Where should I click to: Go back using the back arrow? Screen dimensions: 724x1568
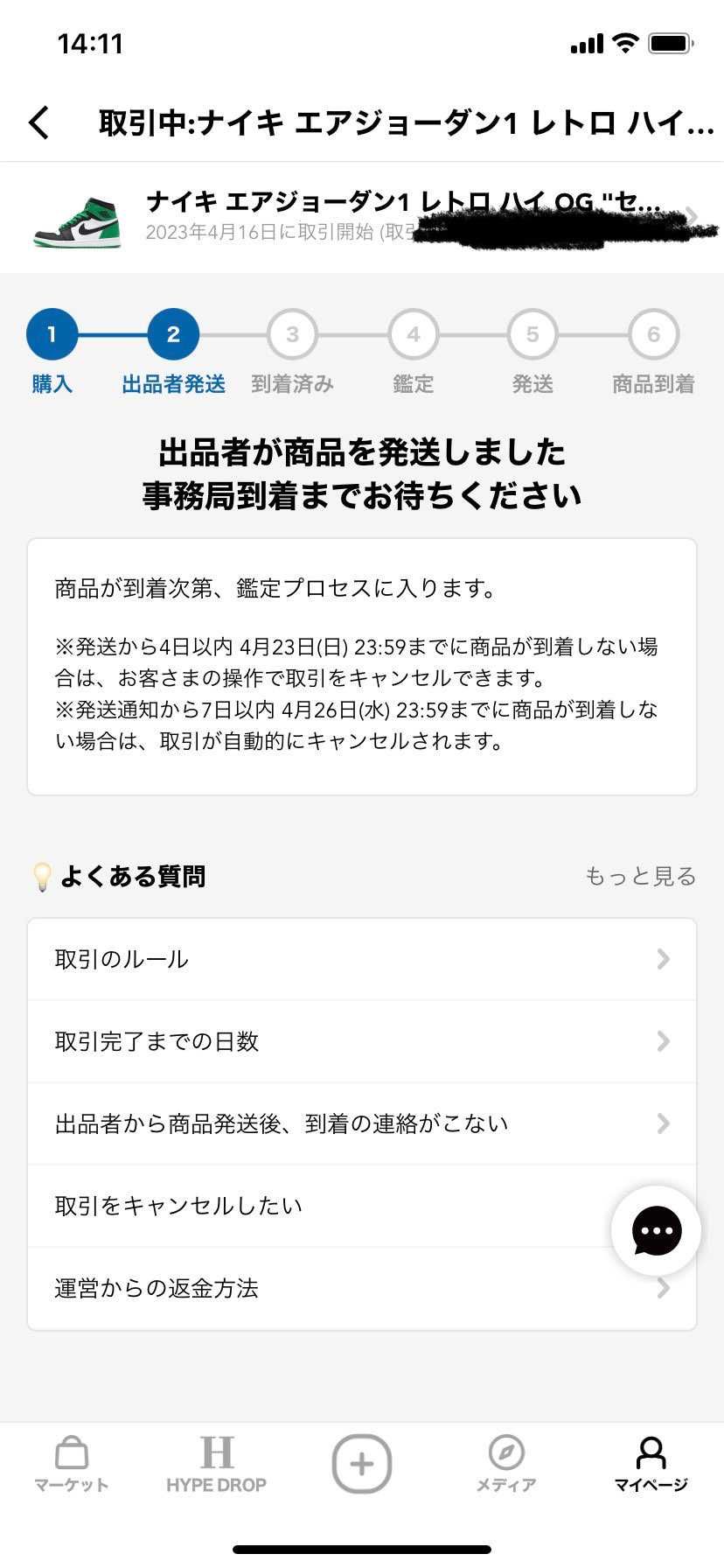tap(38, 123)
